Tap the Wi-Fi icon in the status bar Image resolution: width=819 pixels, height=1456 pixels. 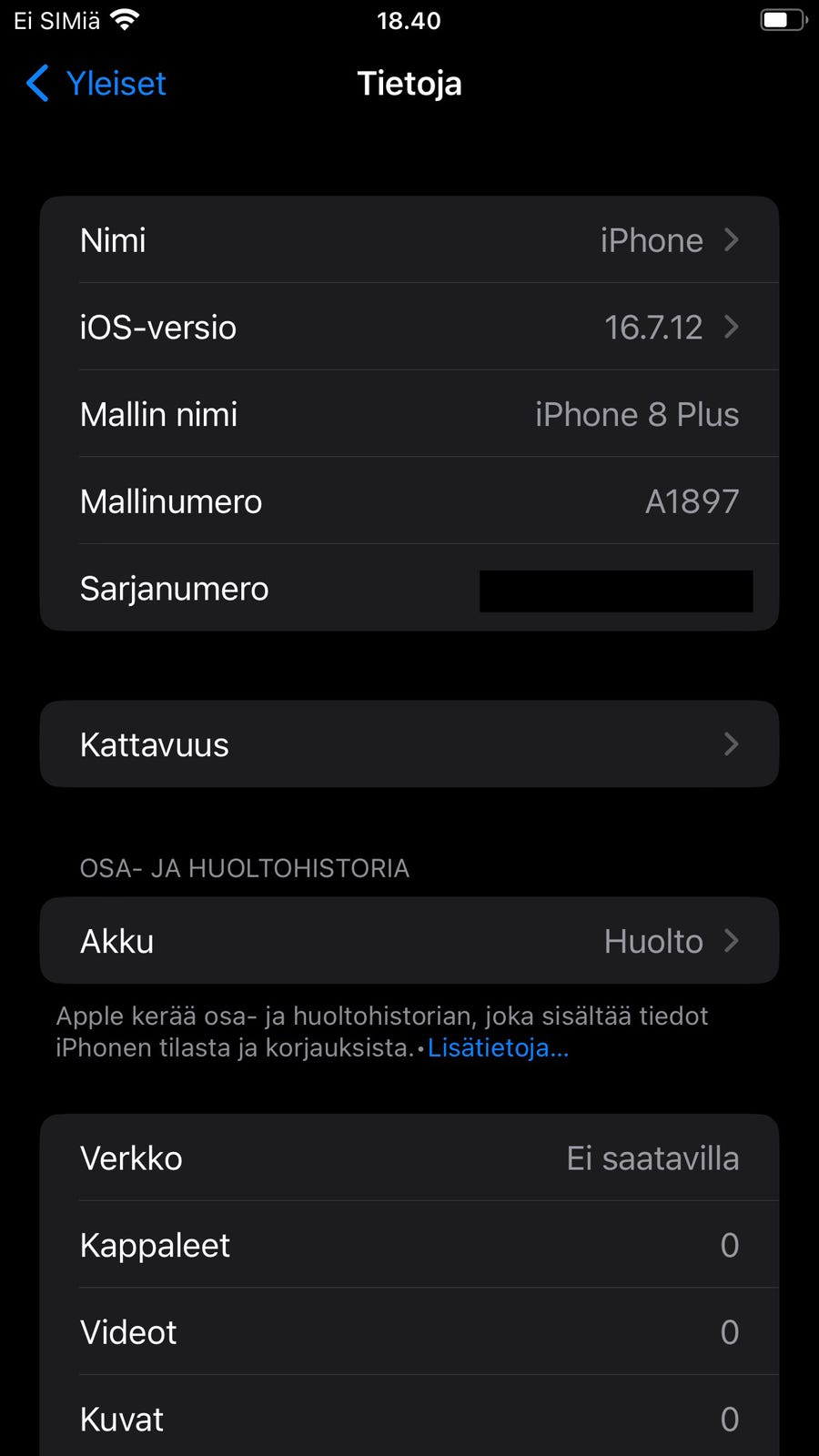(123, 18)
